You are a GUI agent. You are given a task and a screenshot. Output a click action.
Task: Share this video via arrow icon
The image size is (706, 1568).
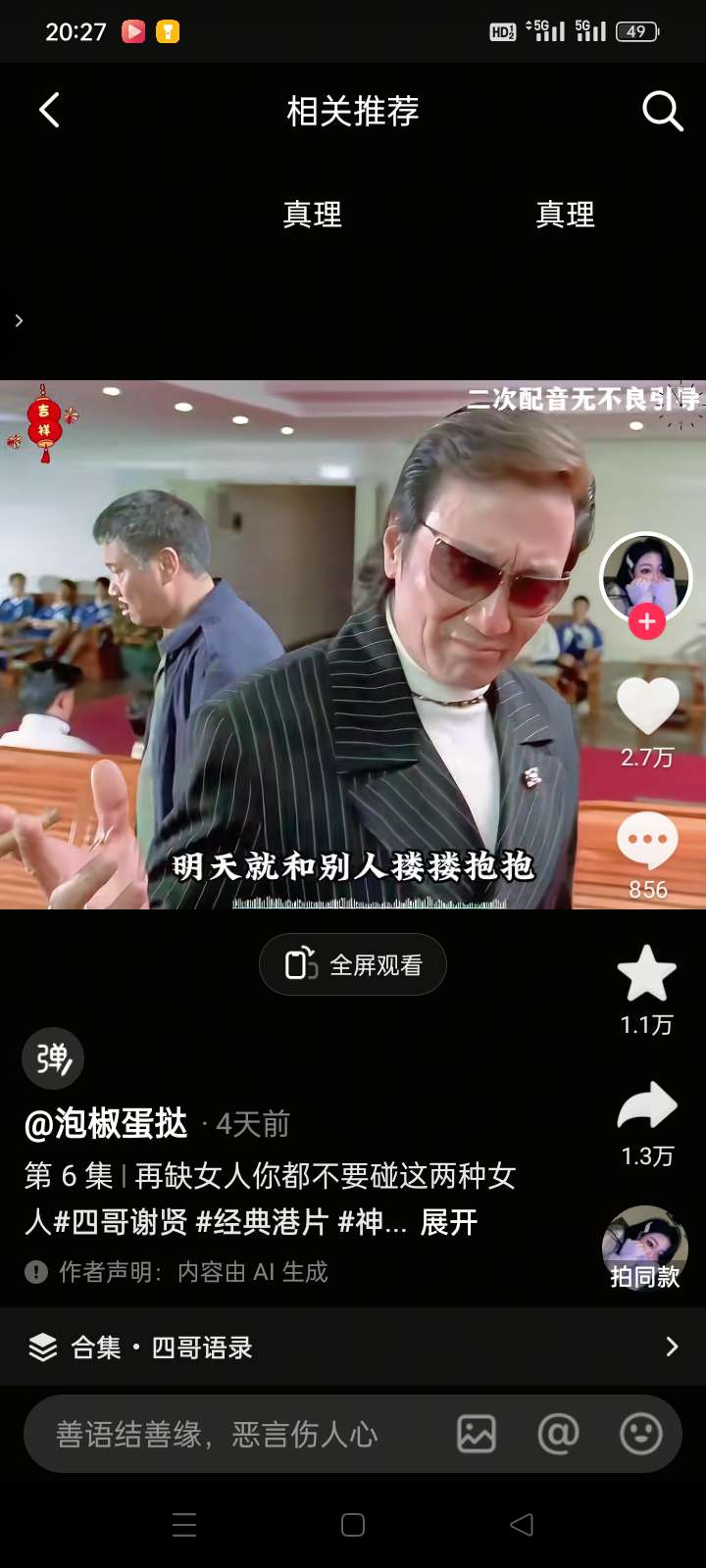(x=647, y=1107)
